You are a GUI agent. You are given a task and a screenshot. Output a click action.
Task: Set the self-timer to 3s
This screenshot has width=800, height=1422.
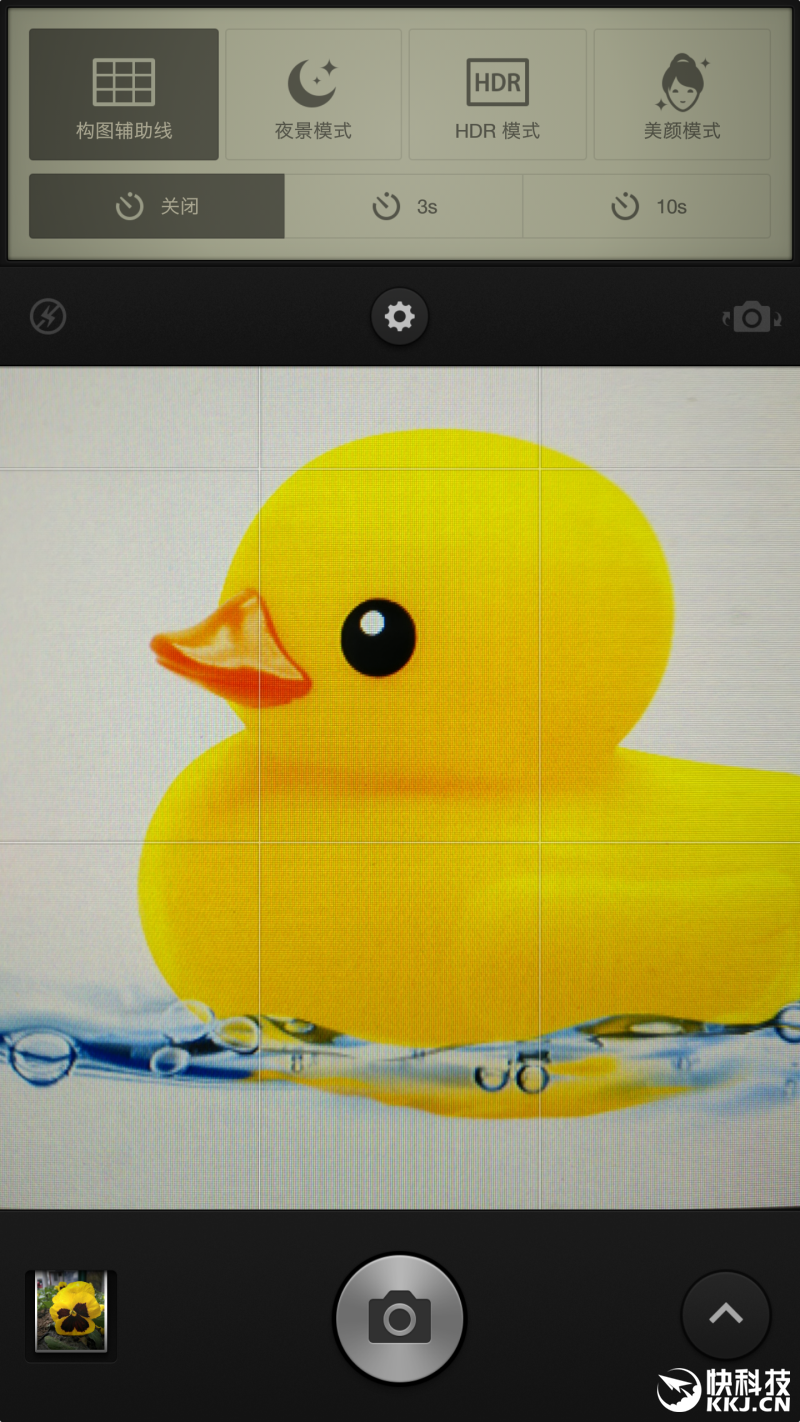[x=404, y=207]
